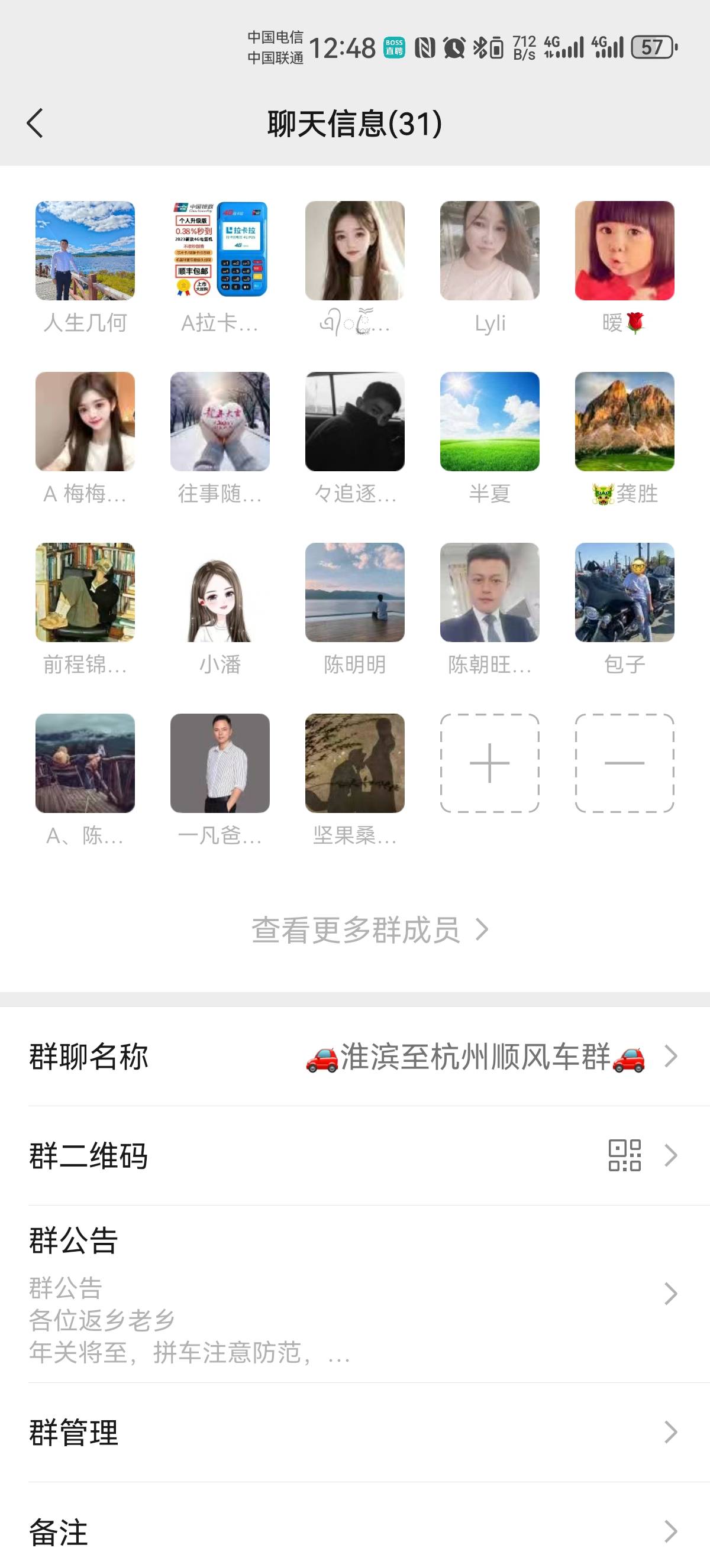Screen dimensions: 710x1568
Task: Tap the plus button to add members
Action: point(489,763)
